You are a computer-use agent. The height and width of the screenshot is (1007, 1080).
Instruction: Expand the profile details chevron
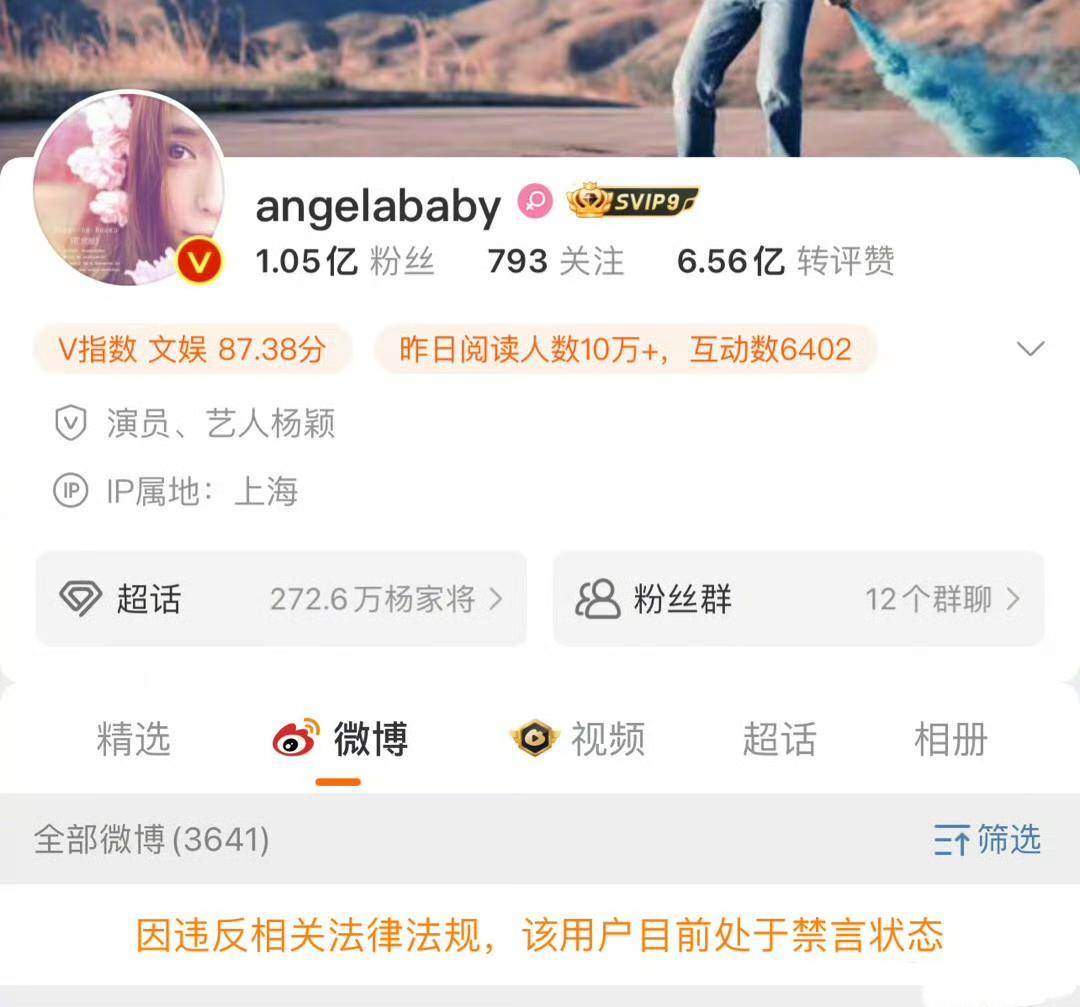pos(1030,349)
